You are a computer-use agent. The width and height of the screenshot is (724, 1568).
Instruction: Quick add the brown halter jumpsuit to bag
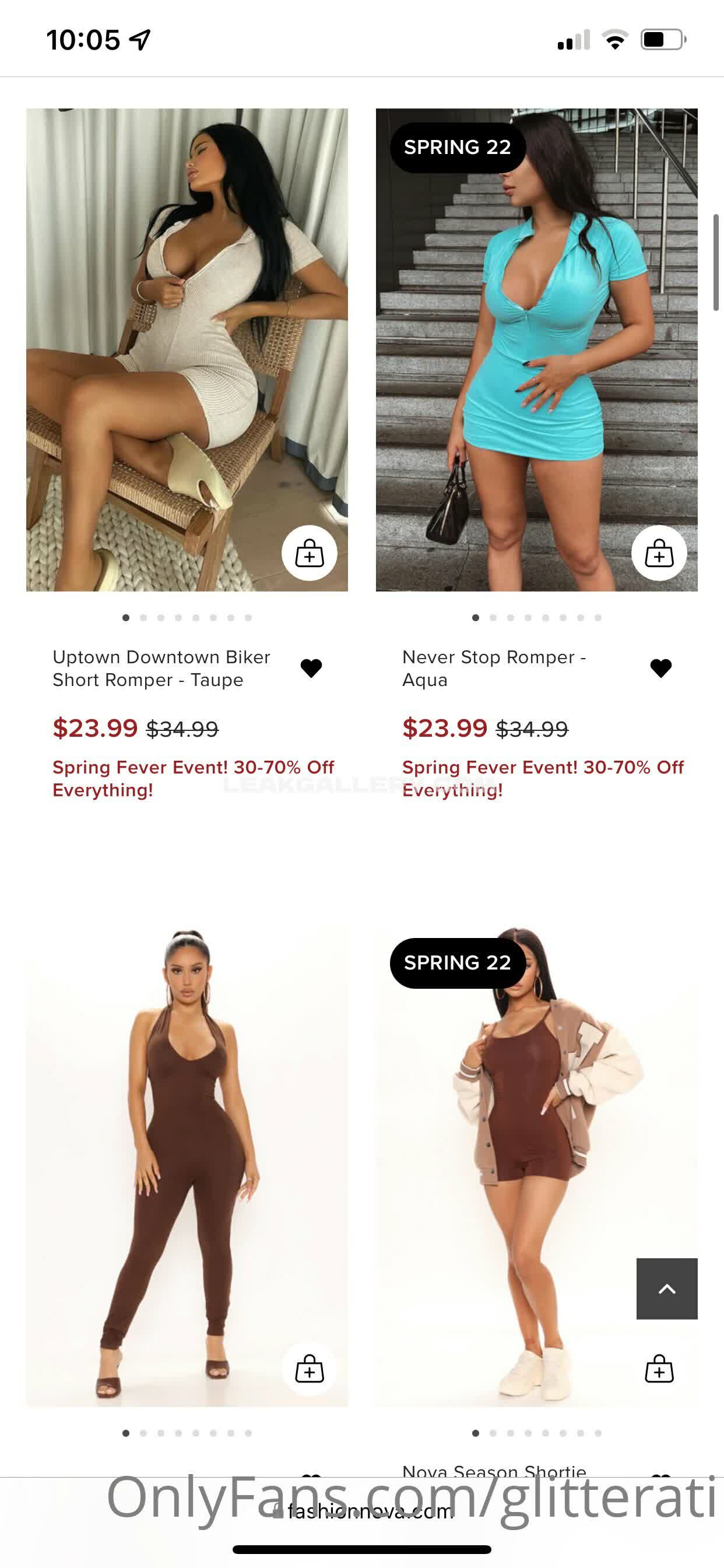pos(309,1370)
